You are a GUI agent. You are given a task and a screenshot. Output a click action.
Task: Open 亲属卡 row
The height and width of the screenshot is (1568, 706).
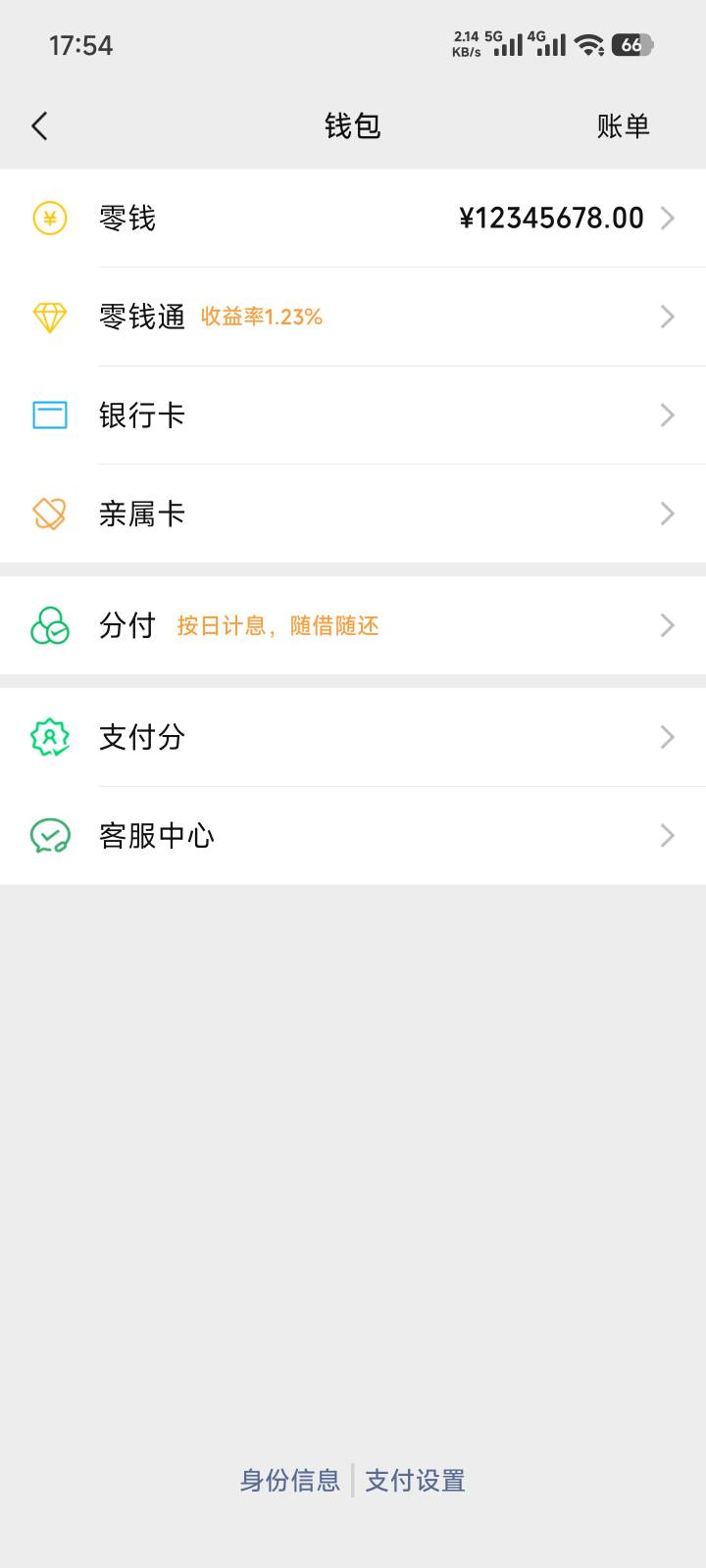[x=353, y=514]
